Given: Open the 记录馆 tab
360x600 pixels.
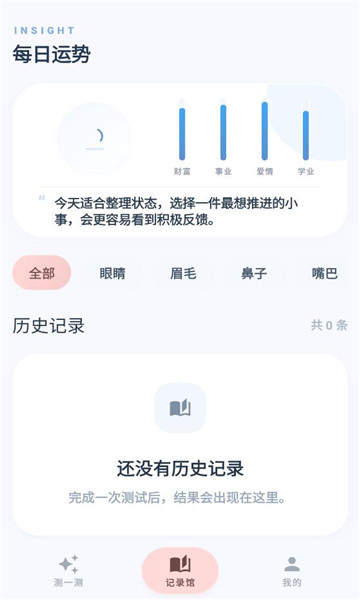Looking at the screenshot, I should [x=180, y=571].
